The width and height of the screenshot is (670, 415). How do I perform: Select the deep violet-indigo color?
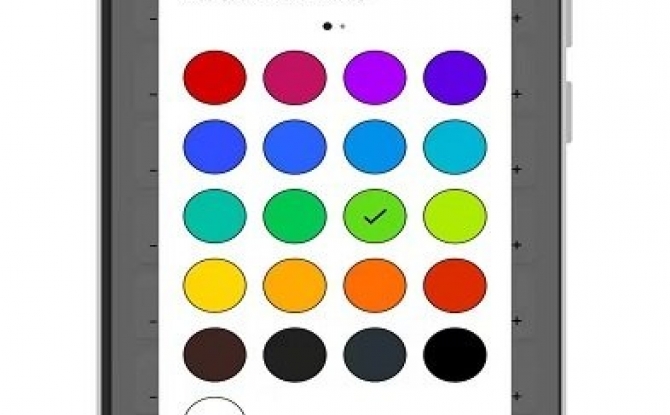point(455,77)
